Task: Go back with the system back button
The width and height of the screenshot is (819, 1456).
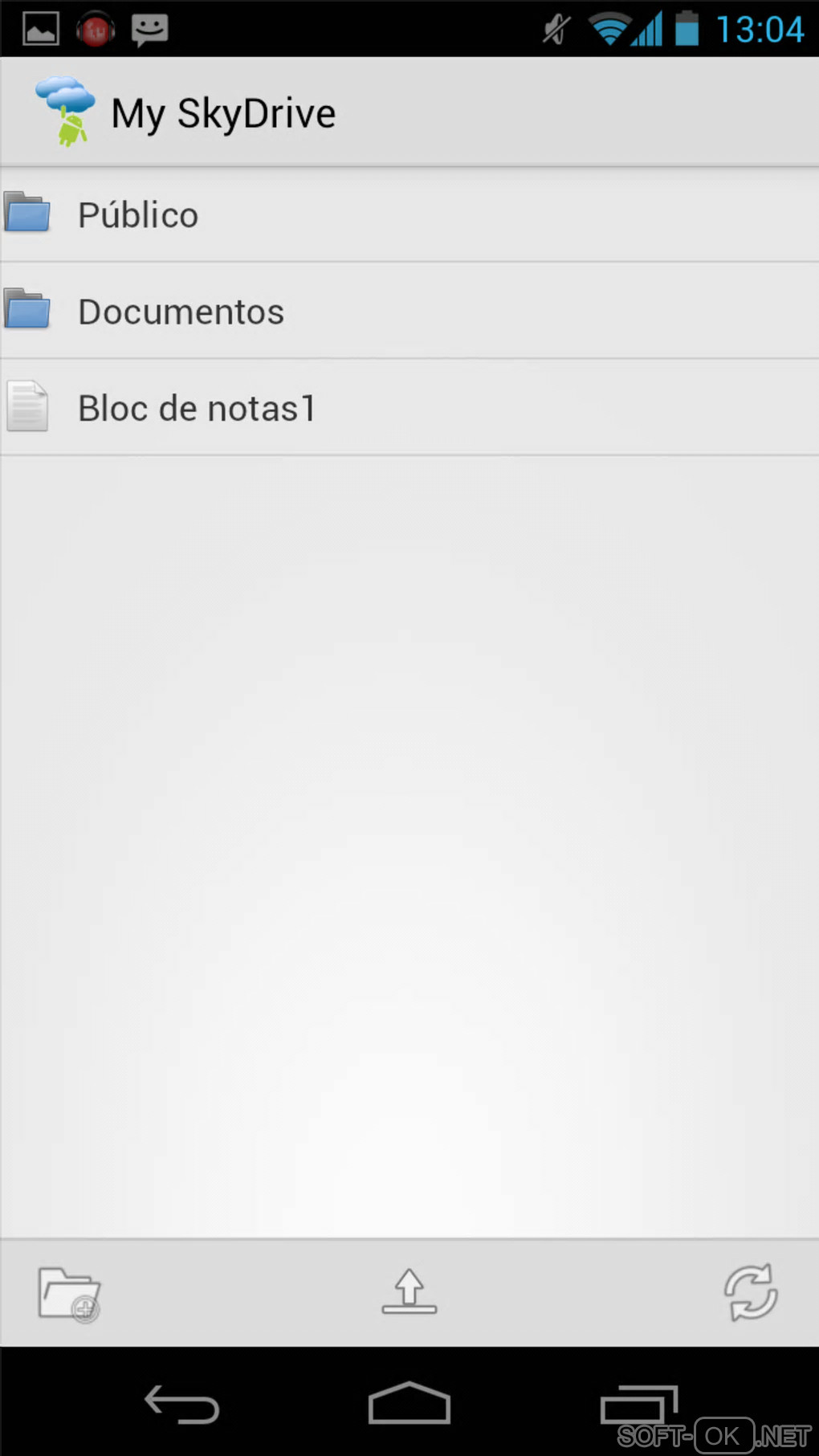Action: 182,1405
